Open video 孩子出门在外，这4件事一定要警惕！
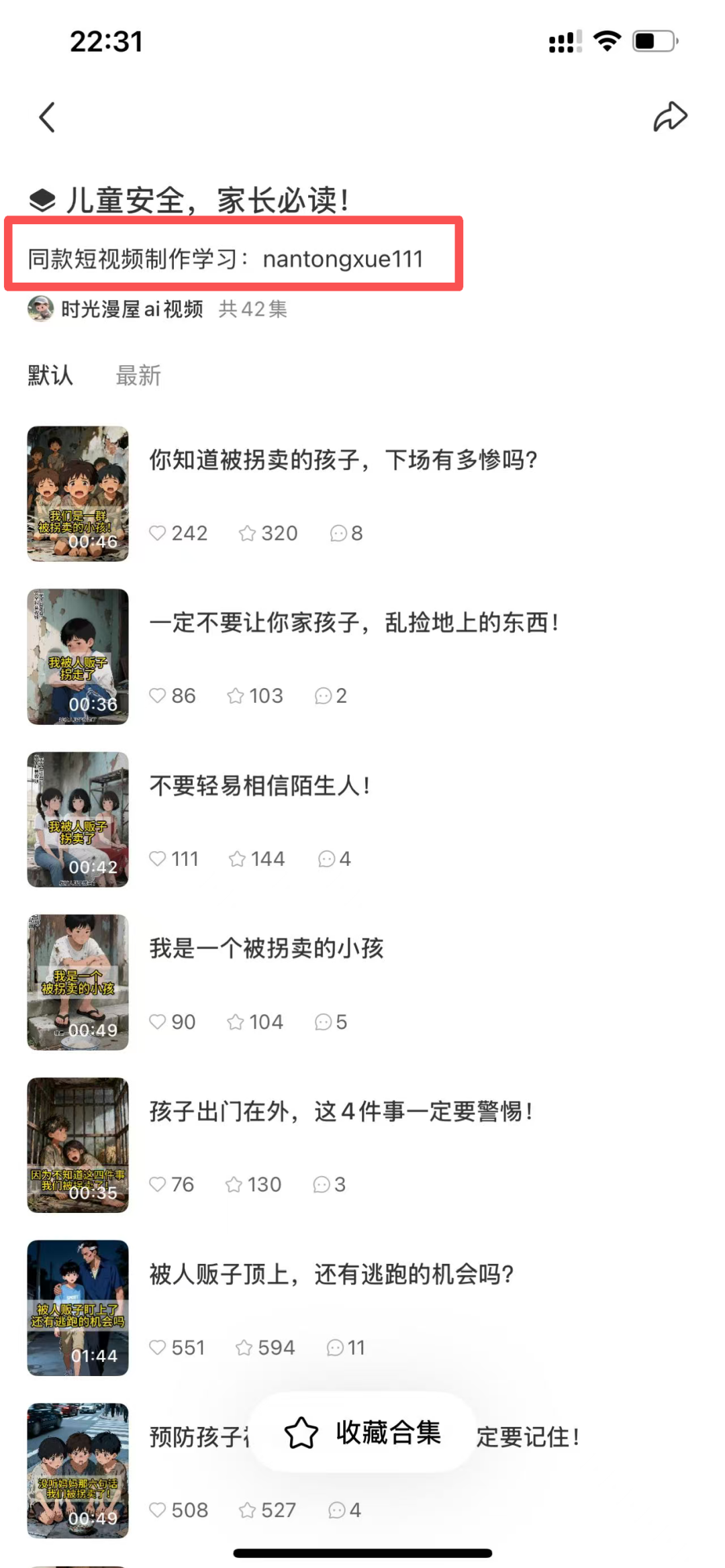This screenshot has height=1568, width=725. tap(341, 1112)
